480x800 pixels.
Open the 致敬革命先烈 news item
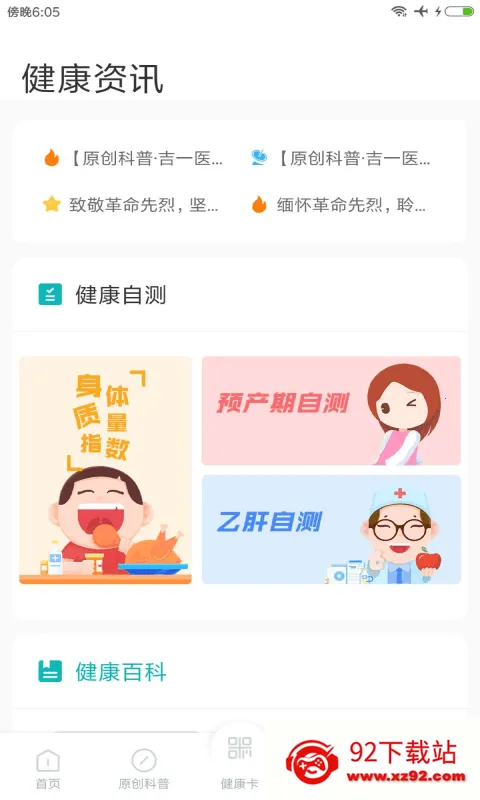pos(131,205)
